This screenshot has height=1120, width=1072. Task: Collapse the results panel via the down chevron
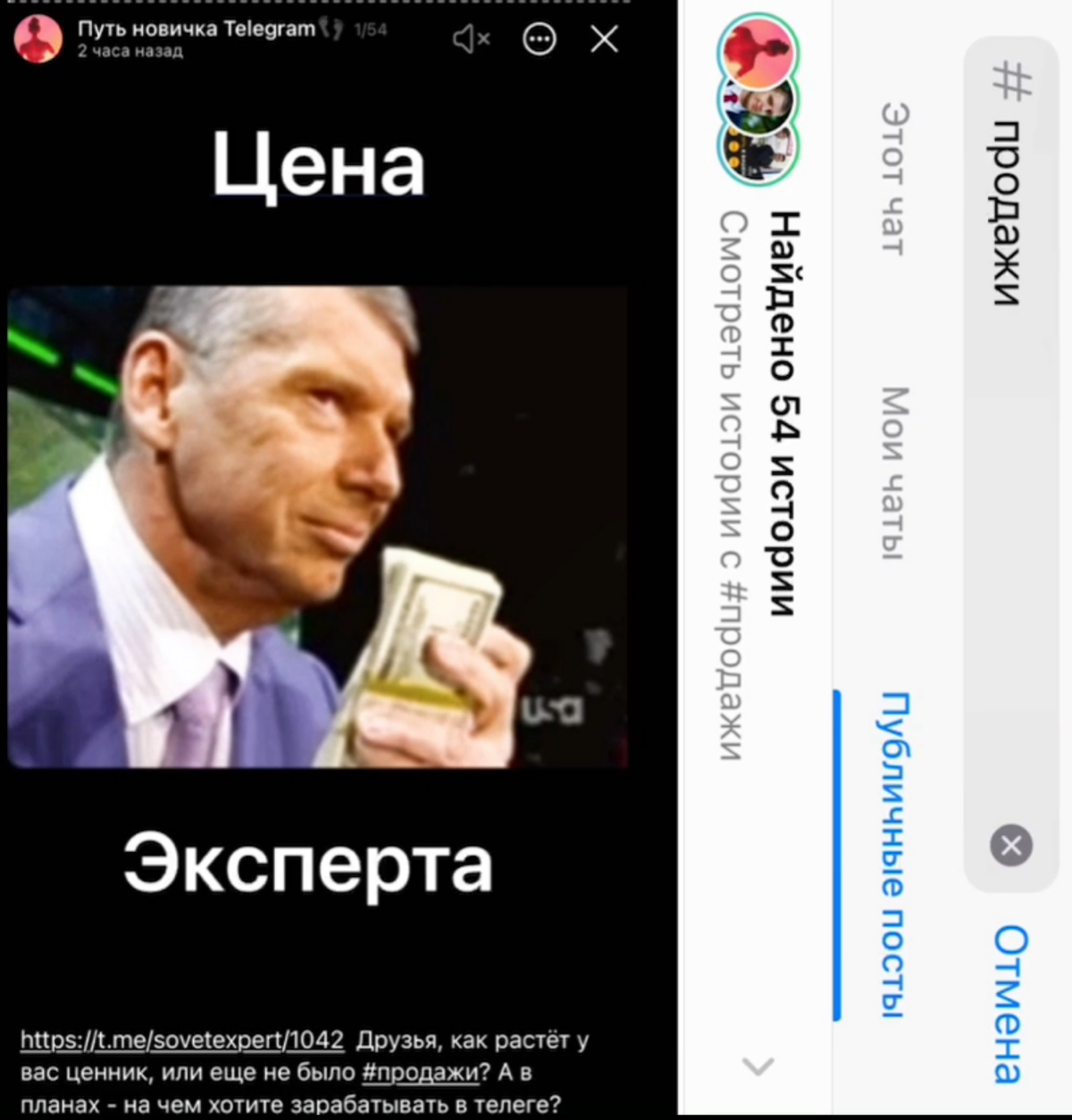pyautogui.click(x=757, y=1066)
